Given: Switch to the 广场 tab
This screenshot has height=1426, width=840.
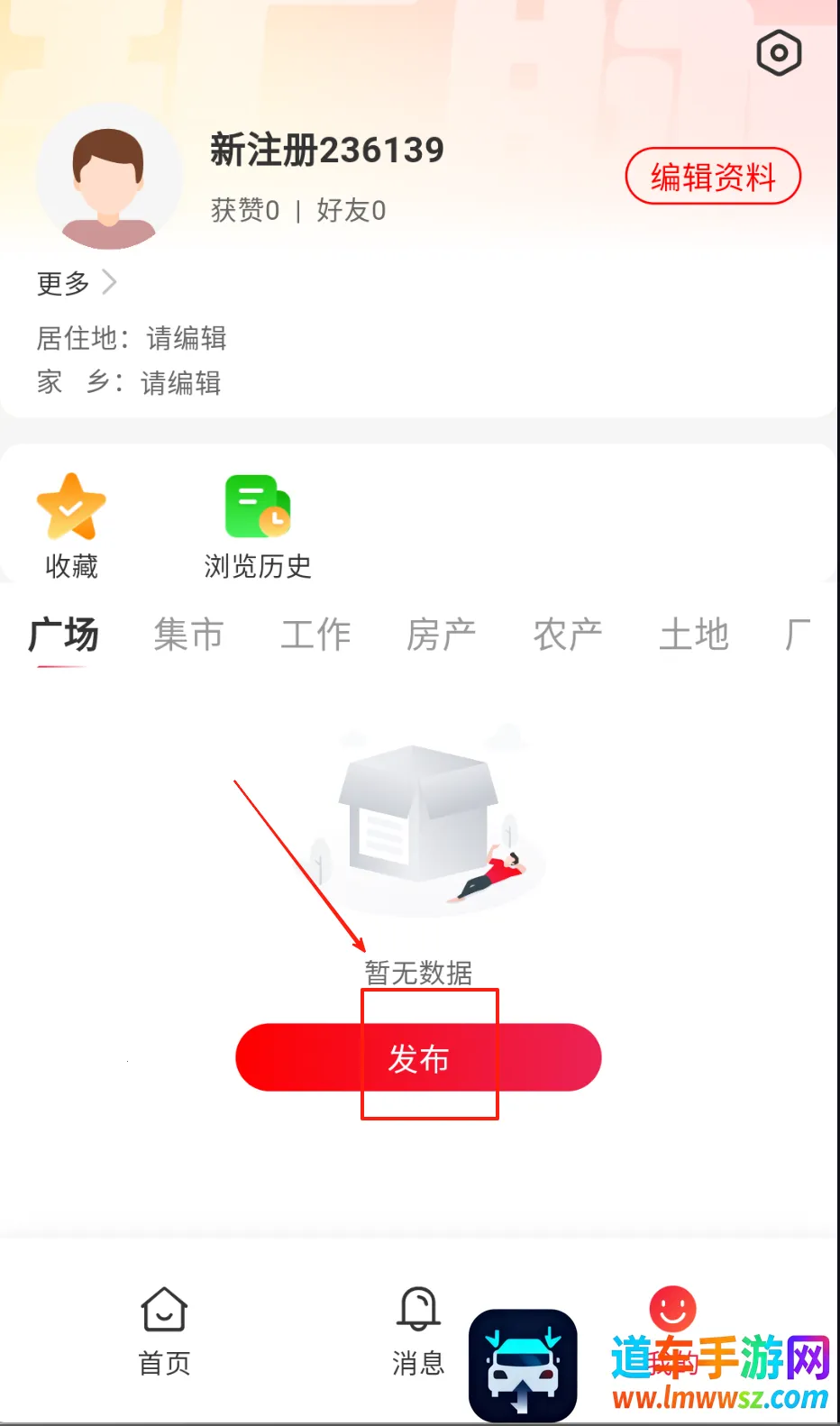Looking at the screenshot, I should (x=63, y=635).
